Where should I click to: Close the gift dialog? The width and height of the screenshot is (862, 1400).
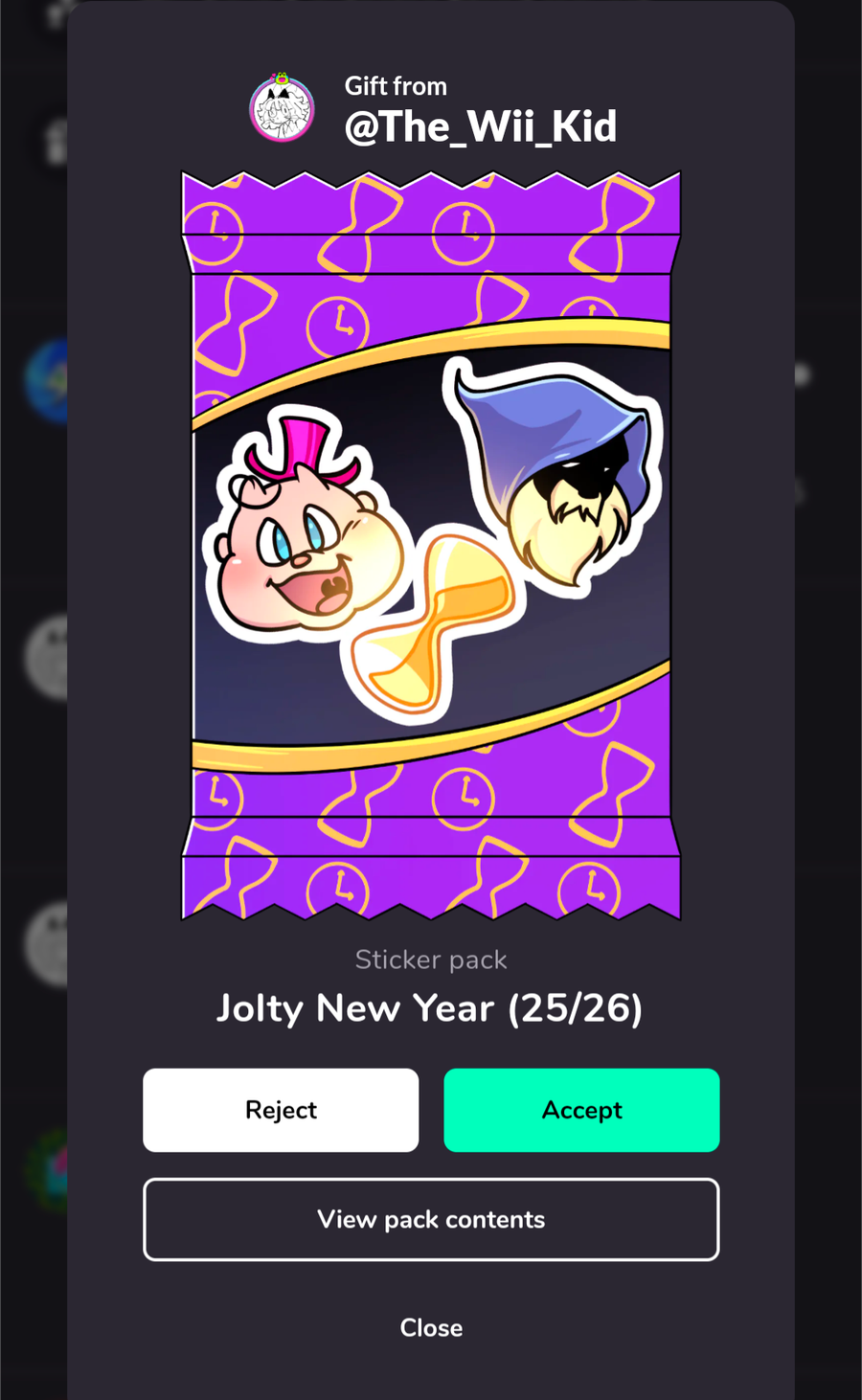pyautogui.click(x=431, y=1327)
